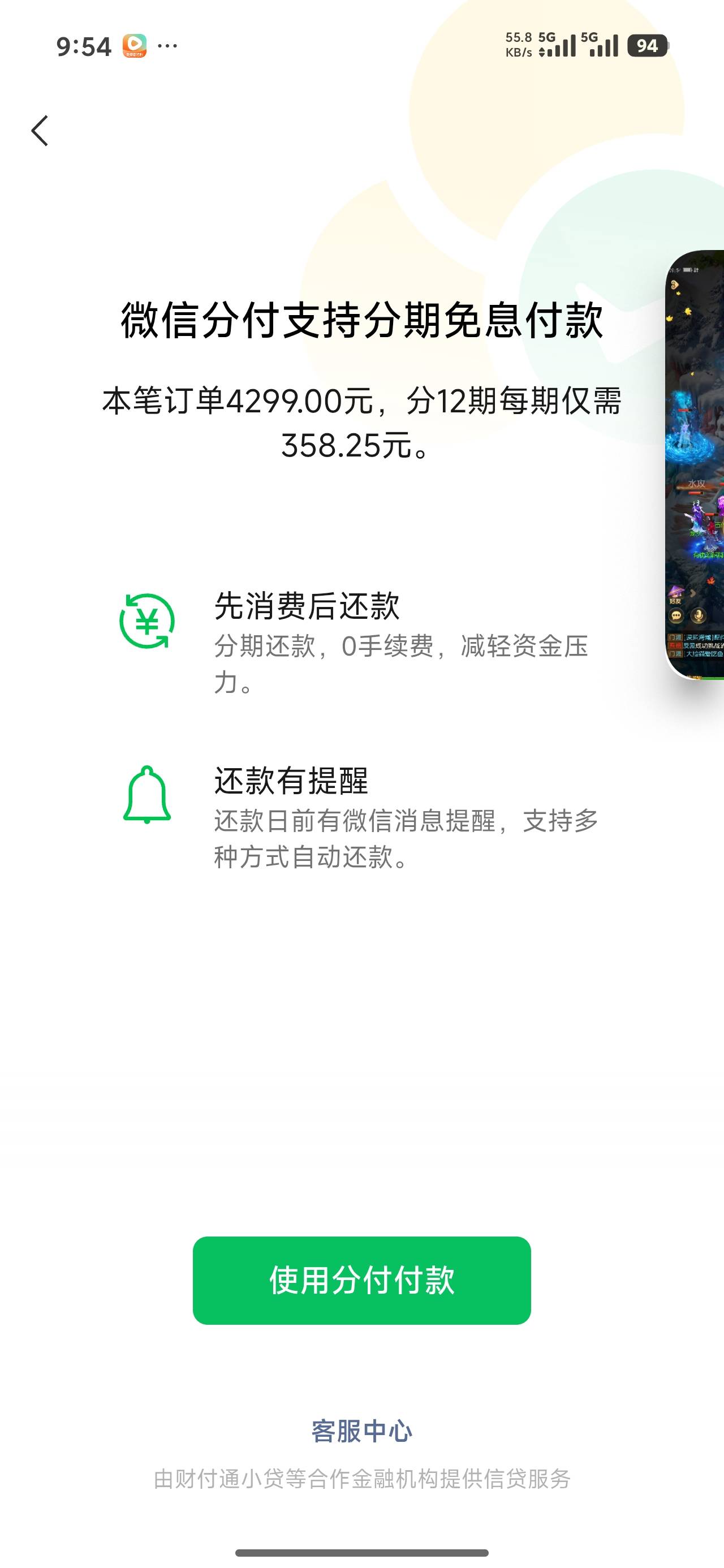Open the 客服中心 link
The height and width of the screenshot is (1568, 724).
pos(361,1431)
